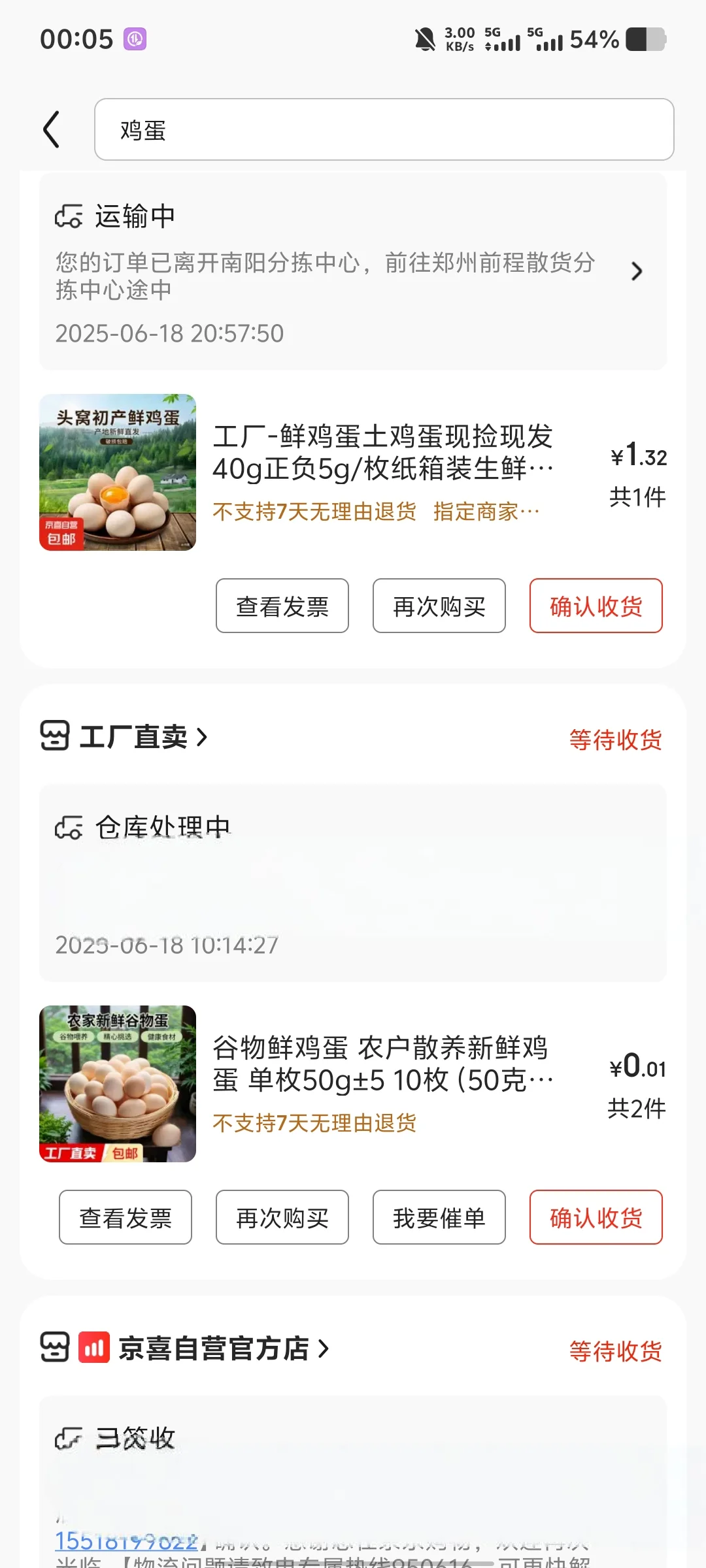Viewport: 706px width, 1568px height.
Task: Go back using the top arrow
Action: click(52, 129)
